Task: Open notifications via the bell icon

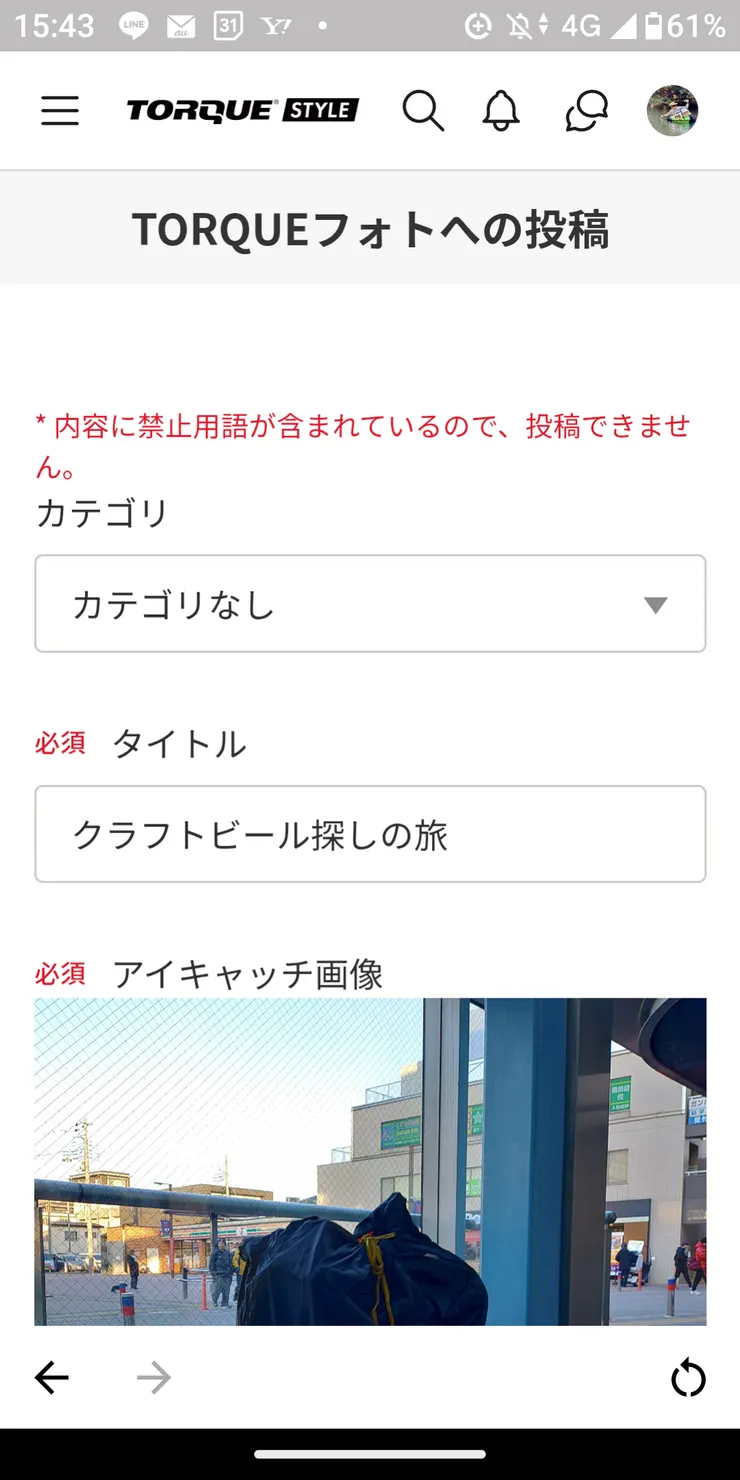Action: tap(501, 111)
